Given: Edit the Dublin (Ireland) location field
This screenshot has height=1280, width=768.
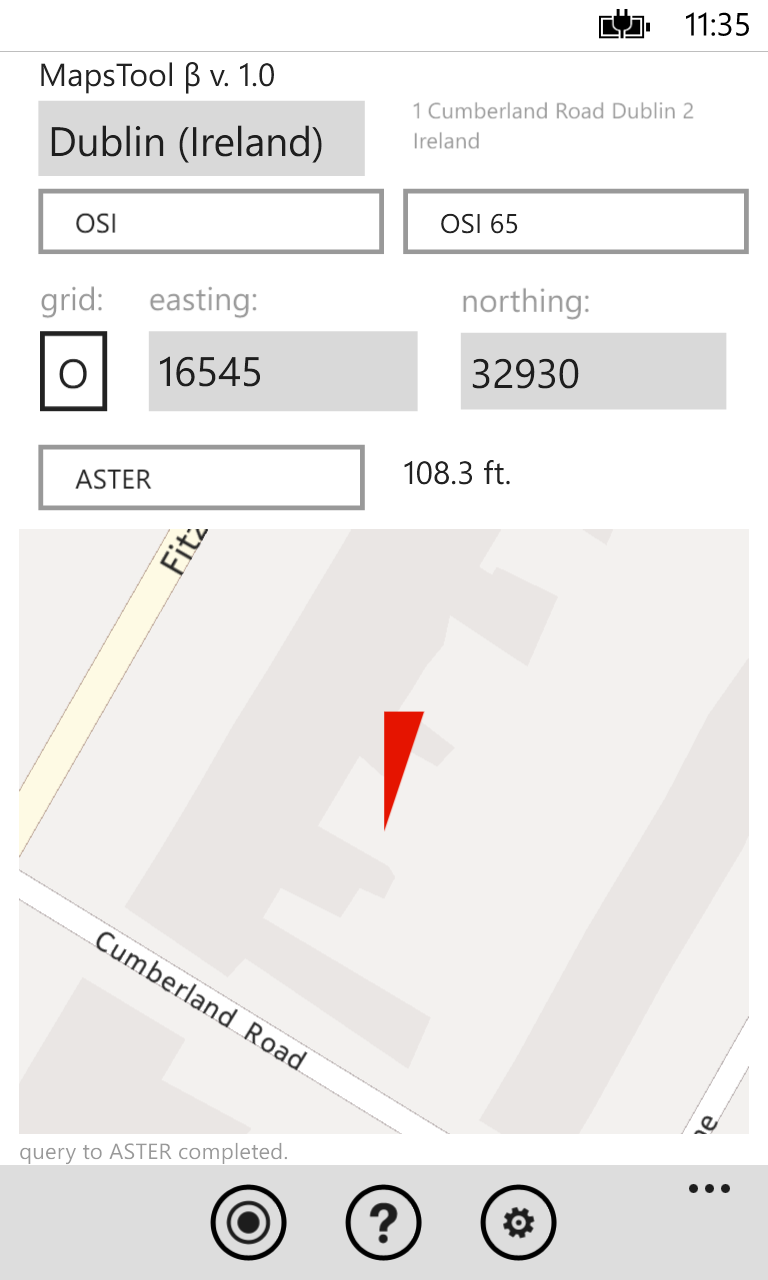Looking at the screenshot, I should pyautogui.click(x=203, y=139).
